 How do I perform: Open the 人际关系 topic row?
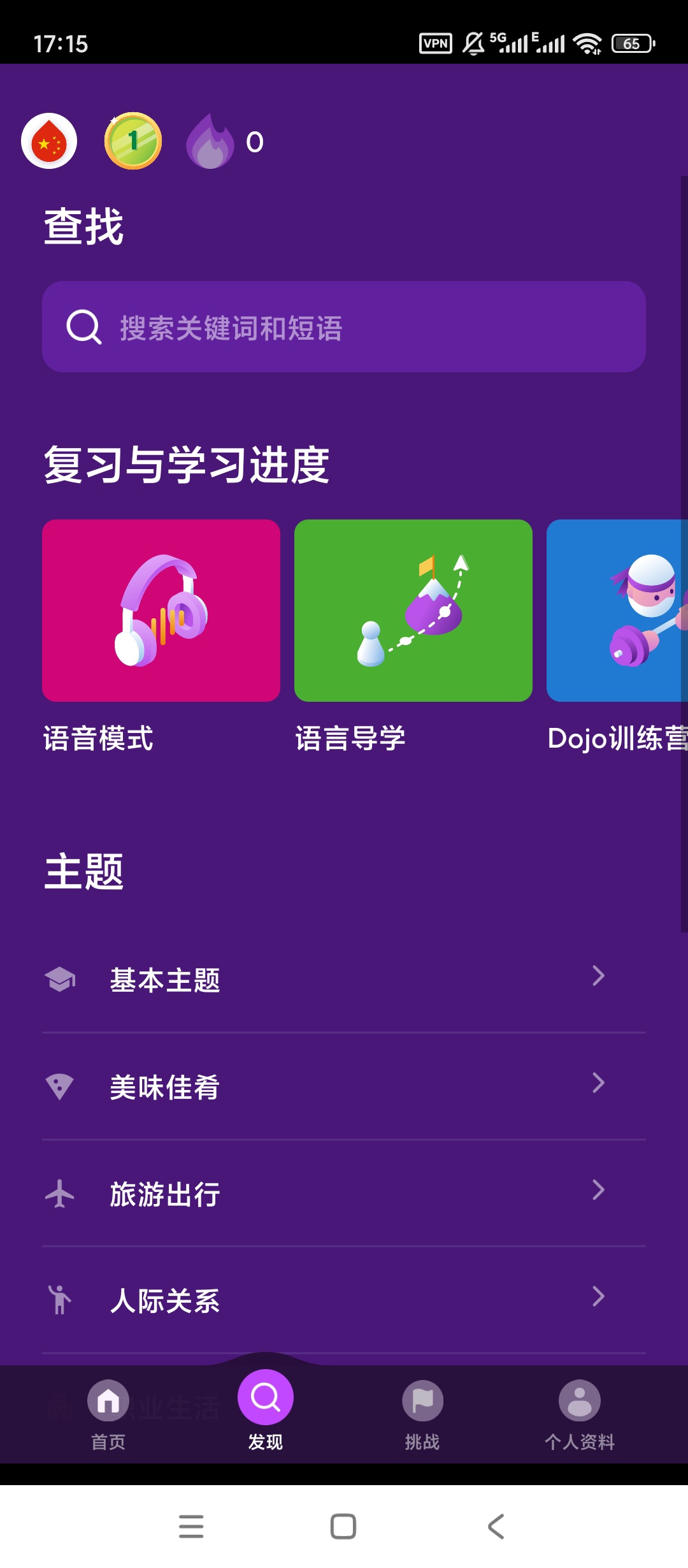coord(344,1300)
